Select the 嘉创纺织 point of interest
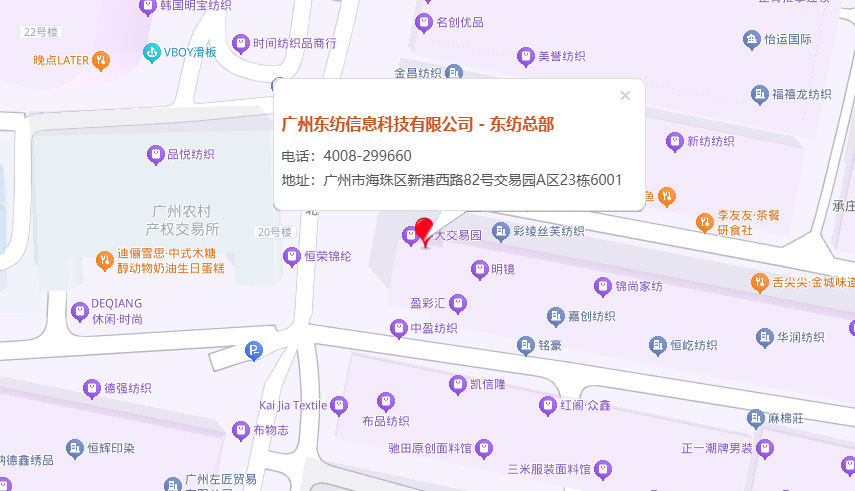Screen dimensions: 855x491 tap(555, 316)
